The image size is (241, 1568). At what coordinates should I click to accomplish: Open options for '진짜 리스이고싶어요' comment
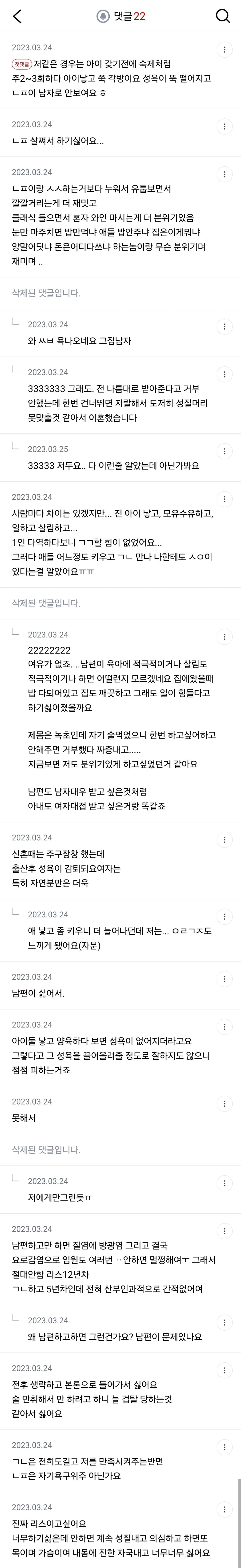click(225, 1510)
